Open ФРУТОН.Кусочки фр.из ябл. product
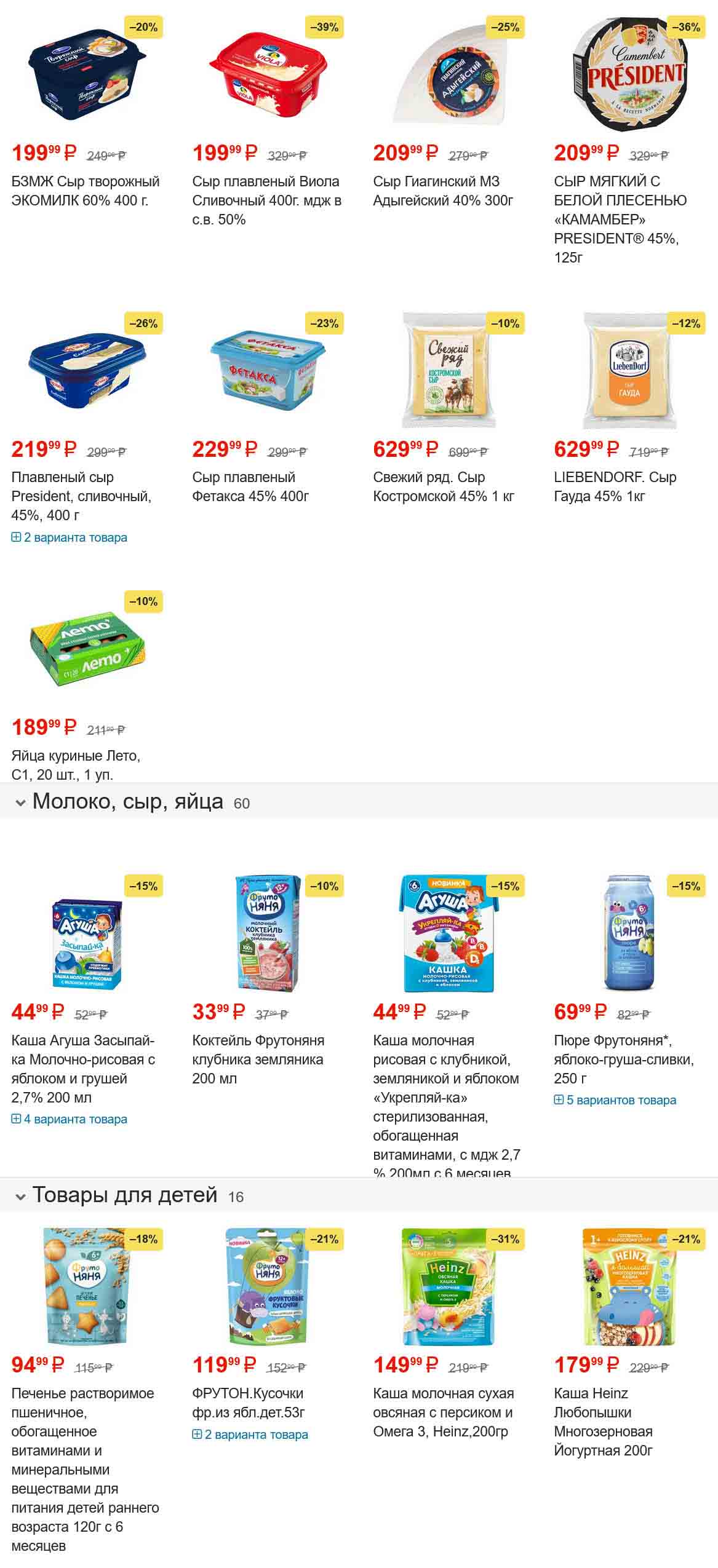This screenshot has height=1568, width=718. tap(248, 1403)
